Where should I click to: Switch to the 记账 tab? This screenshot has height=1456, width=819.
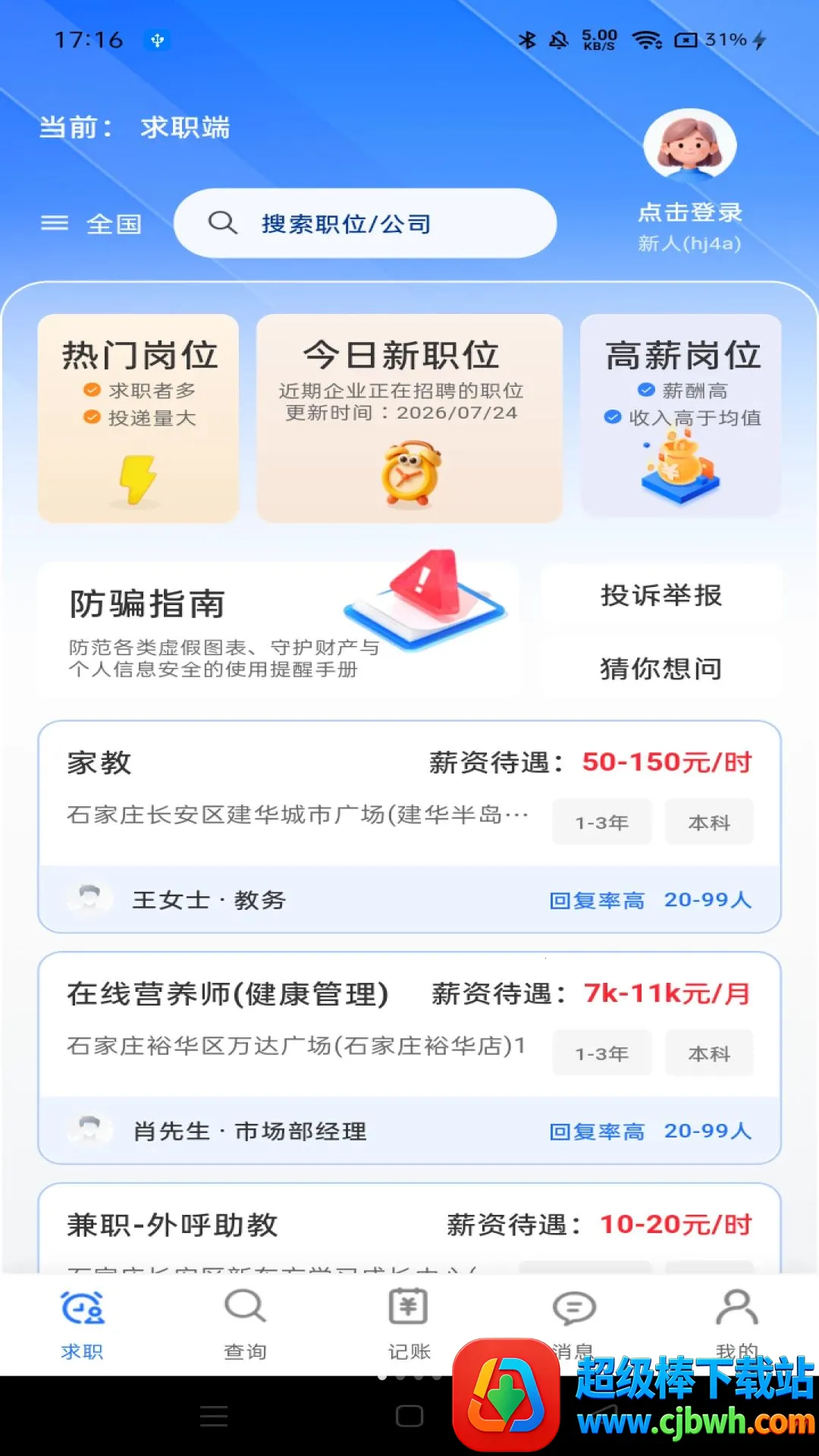click(409, 1324)
